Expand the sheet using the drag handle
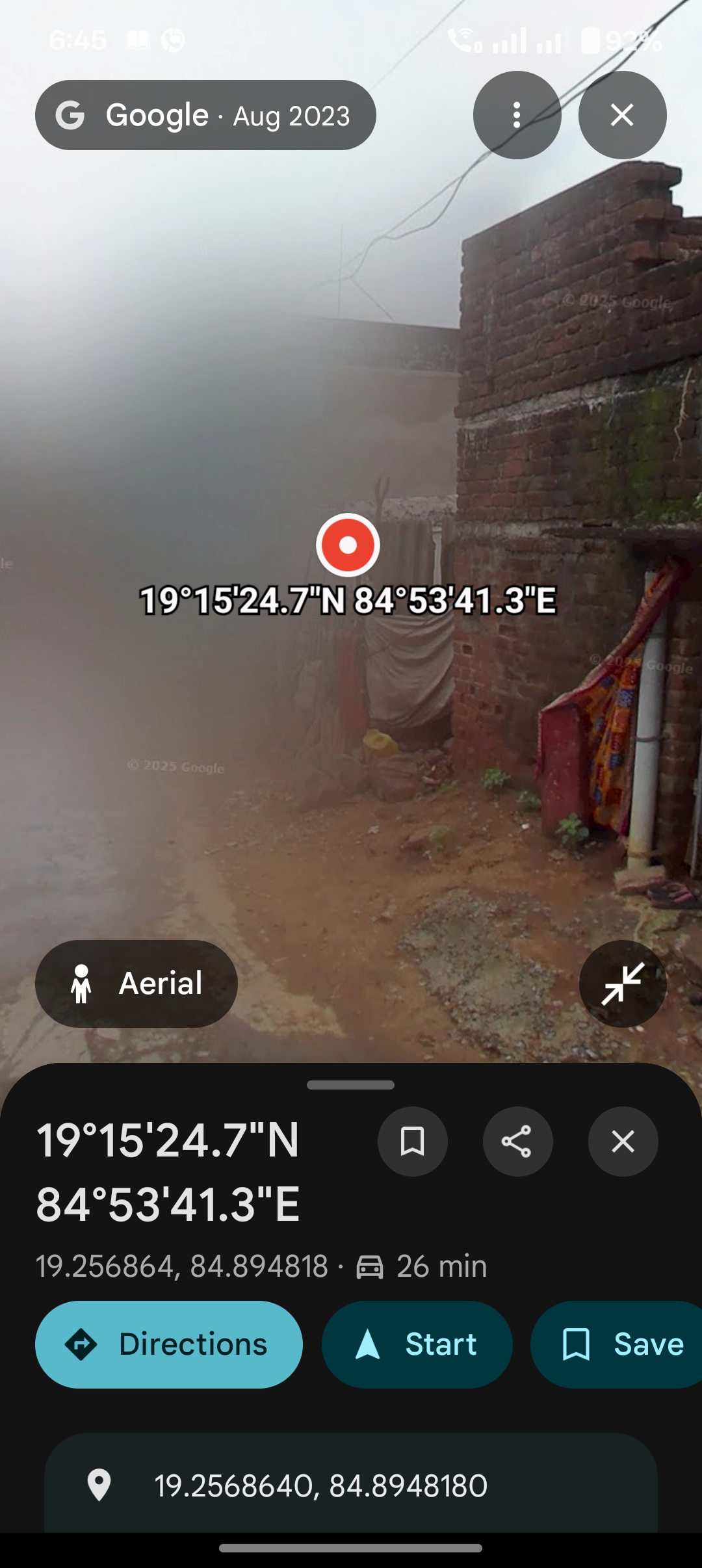This screenshot has width=702, height=1568. [351, 1085]
